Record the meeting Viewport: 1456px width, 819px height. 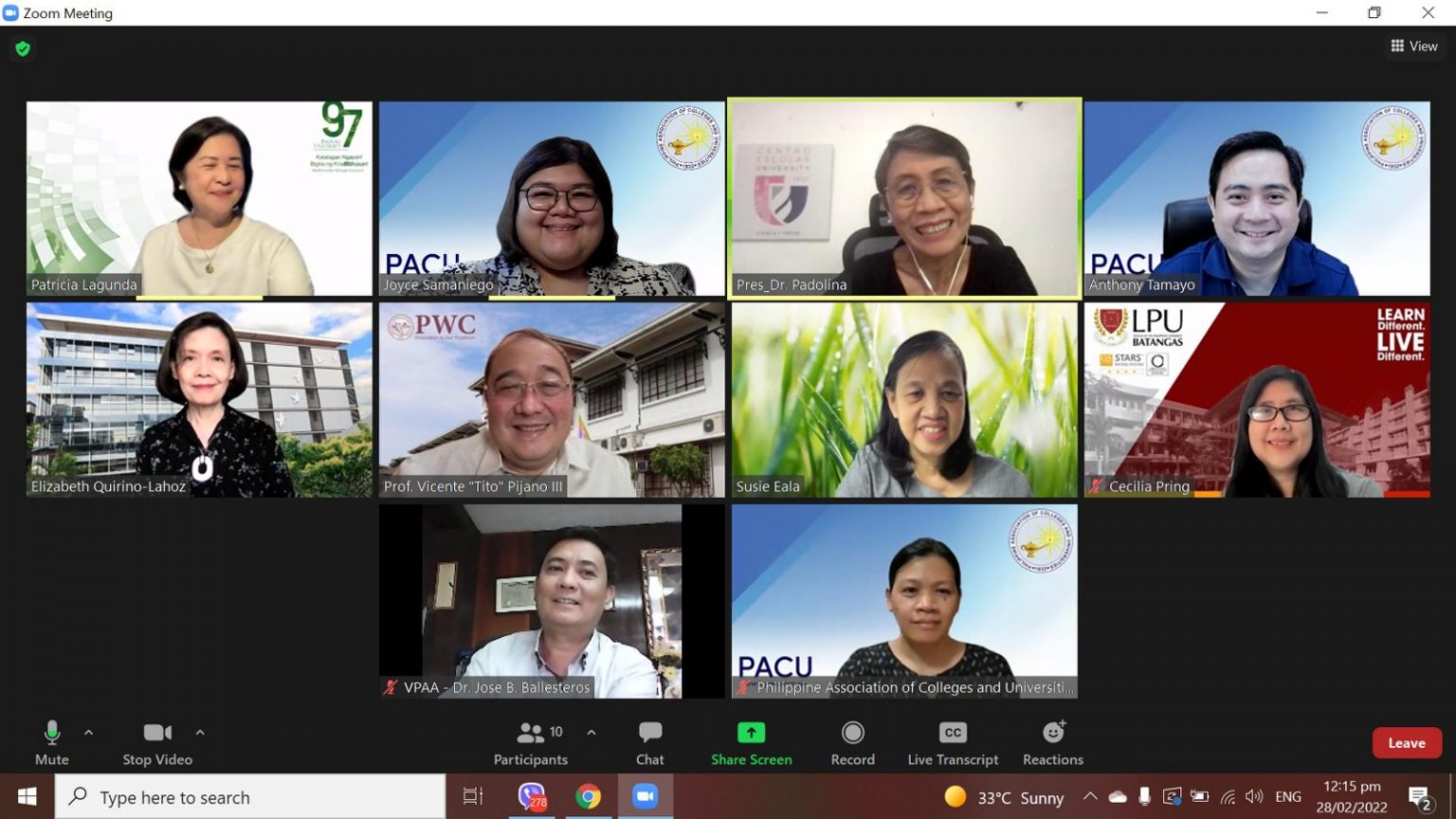pyautogui.click(x=852, y=742)
